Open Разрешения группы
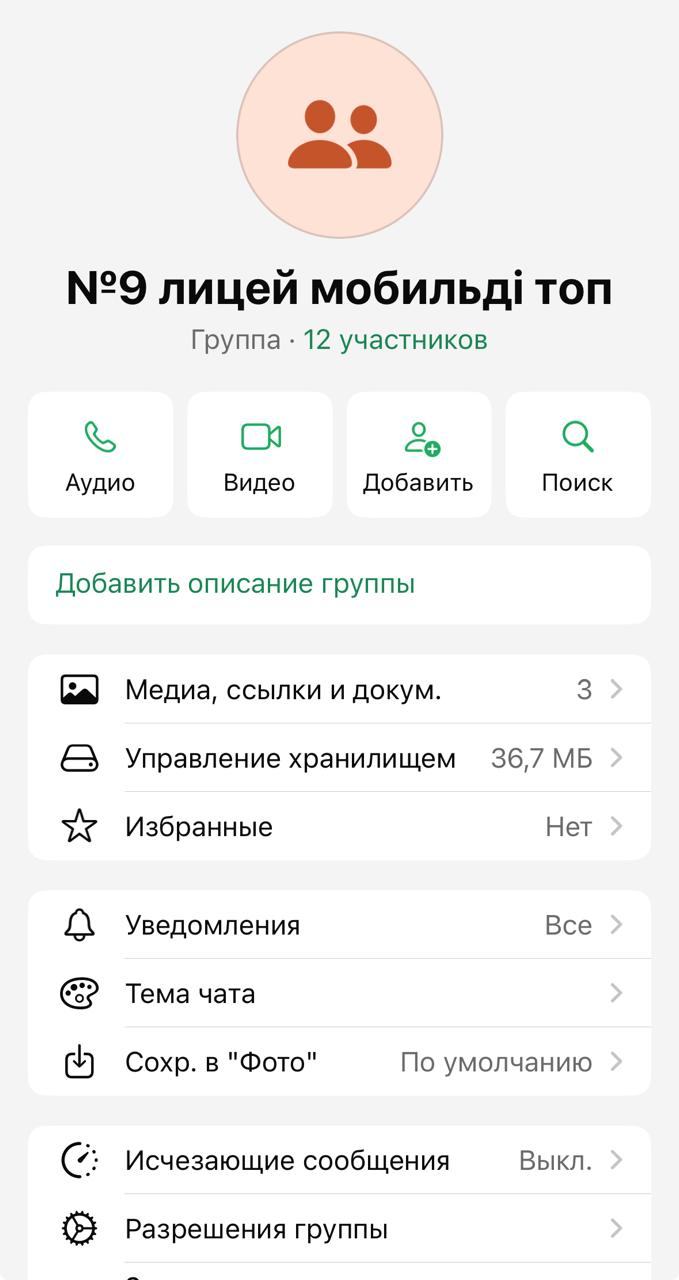679x1280 pixels. coord(339,1229)
